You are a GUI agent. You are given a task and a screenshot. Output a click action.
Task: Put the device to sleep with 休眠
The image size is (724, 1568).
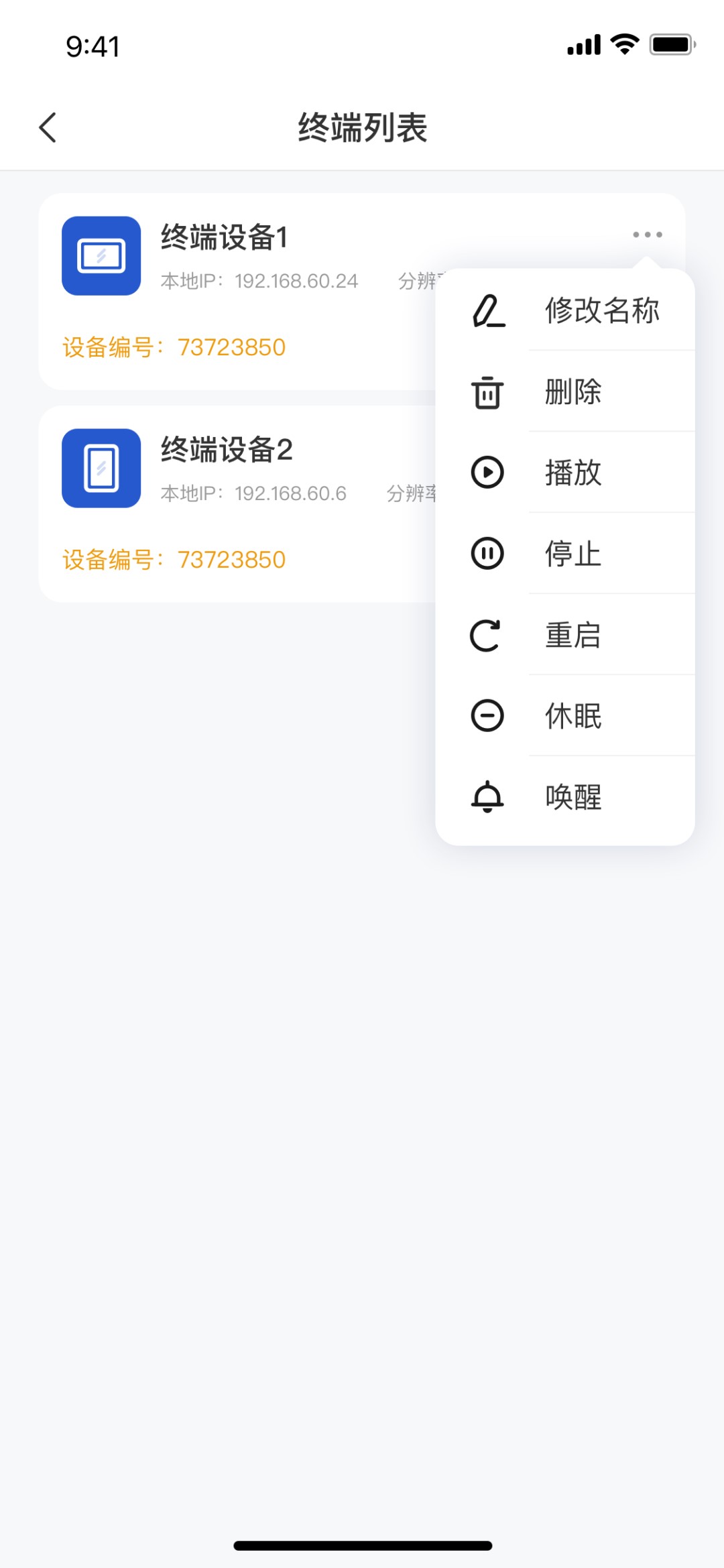pos(565,716)
